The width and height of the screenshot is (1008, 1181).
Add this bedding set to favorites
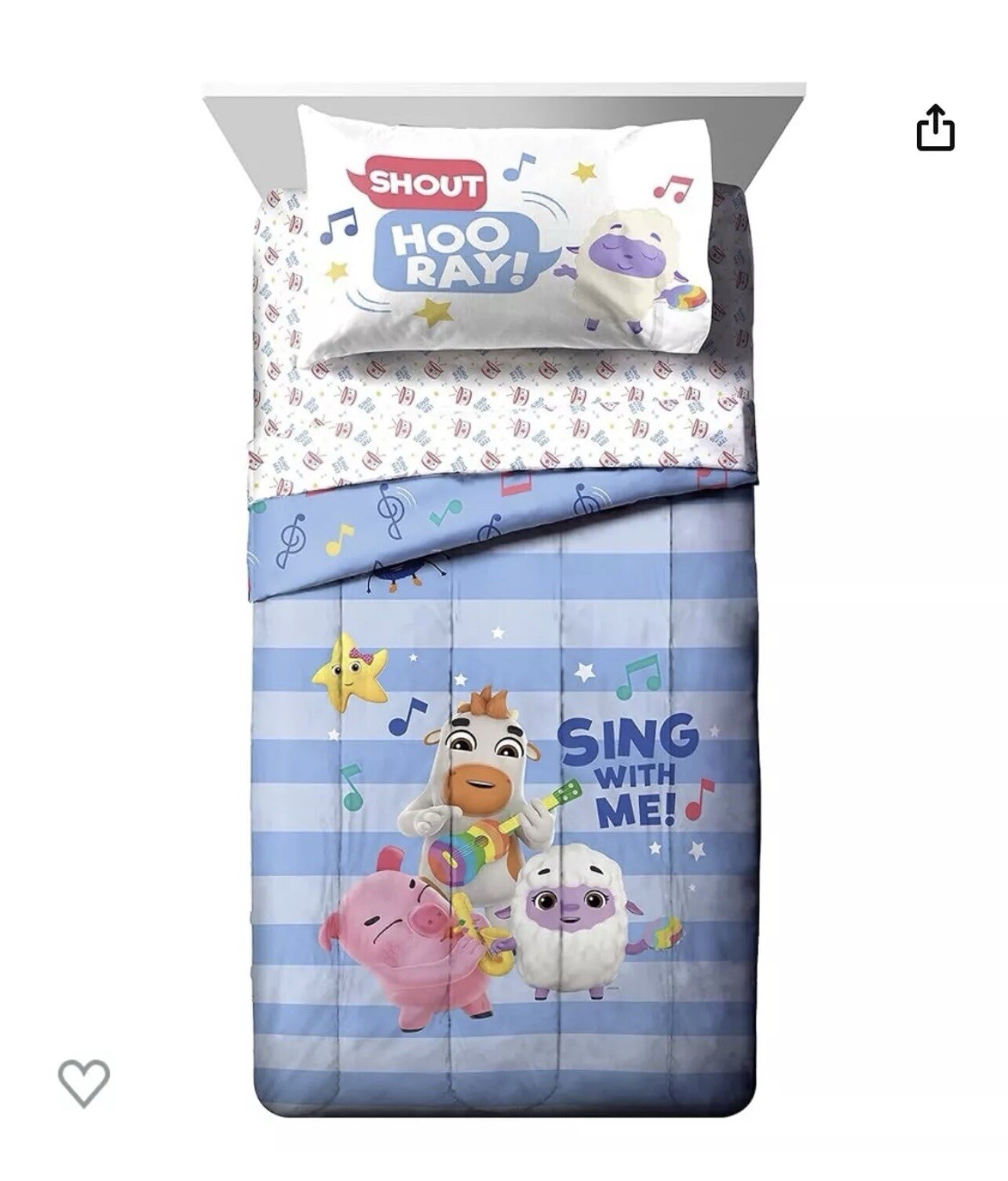pos(84,1083)
